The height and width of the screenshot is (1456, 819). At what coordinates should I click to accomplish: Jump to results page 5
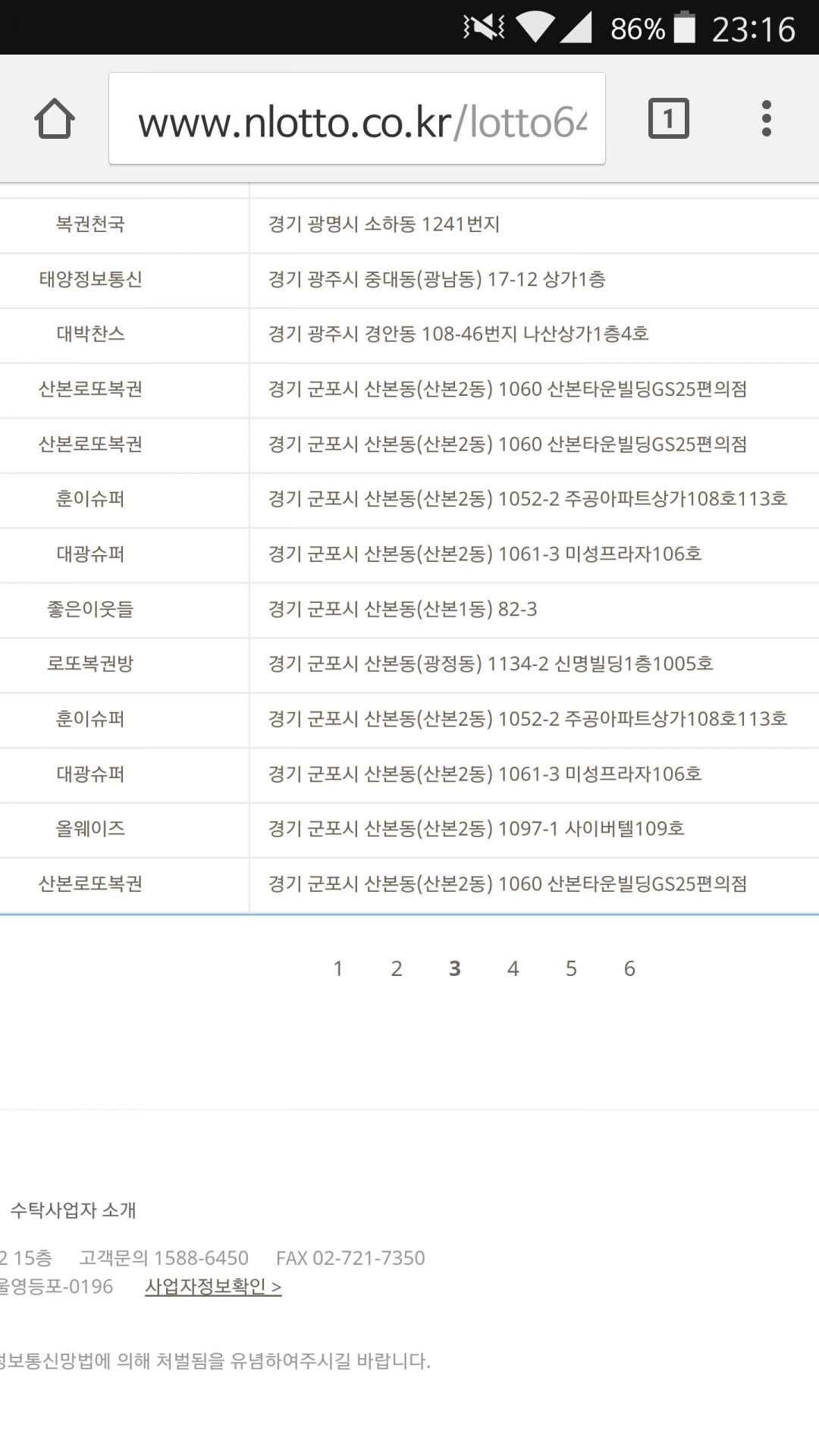point(571,968)
